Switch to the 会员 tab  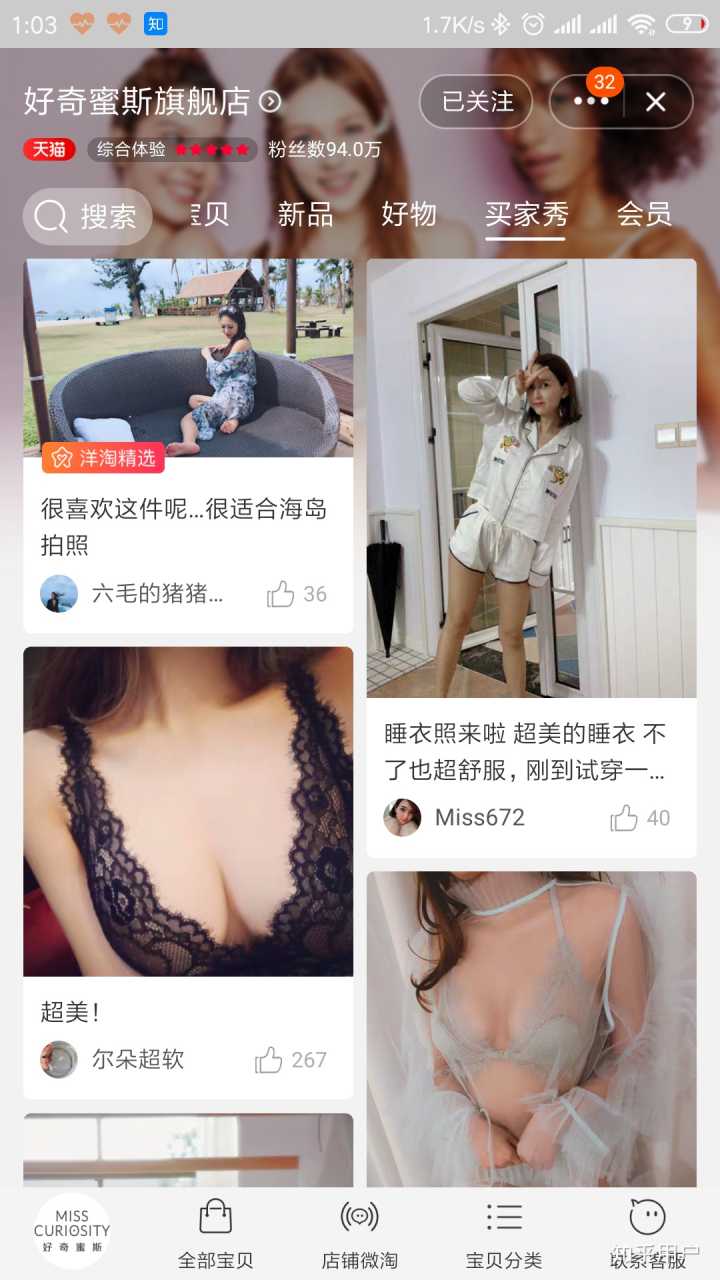(643, 214)
